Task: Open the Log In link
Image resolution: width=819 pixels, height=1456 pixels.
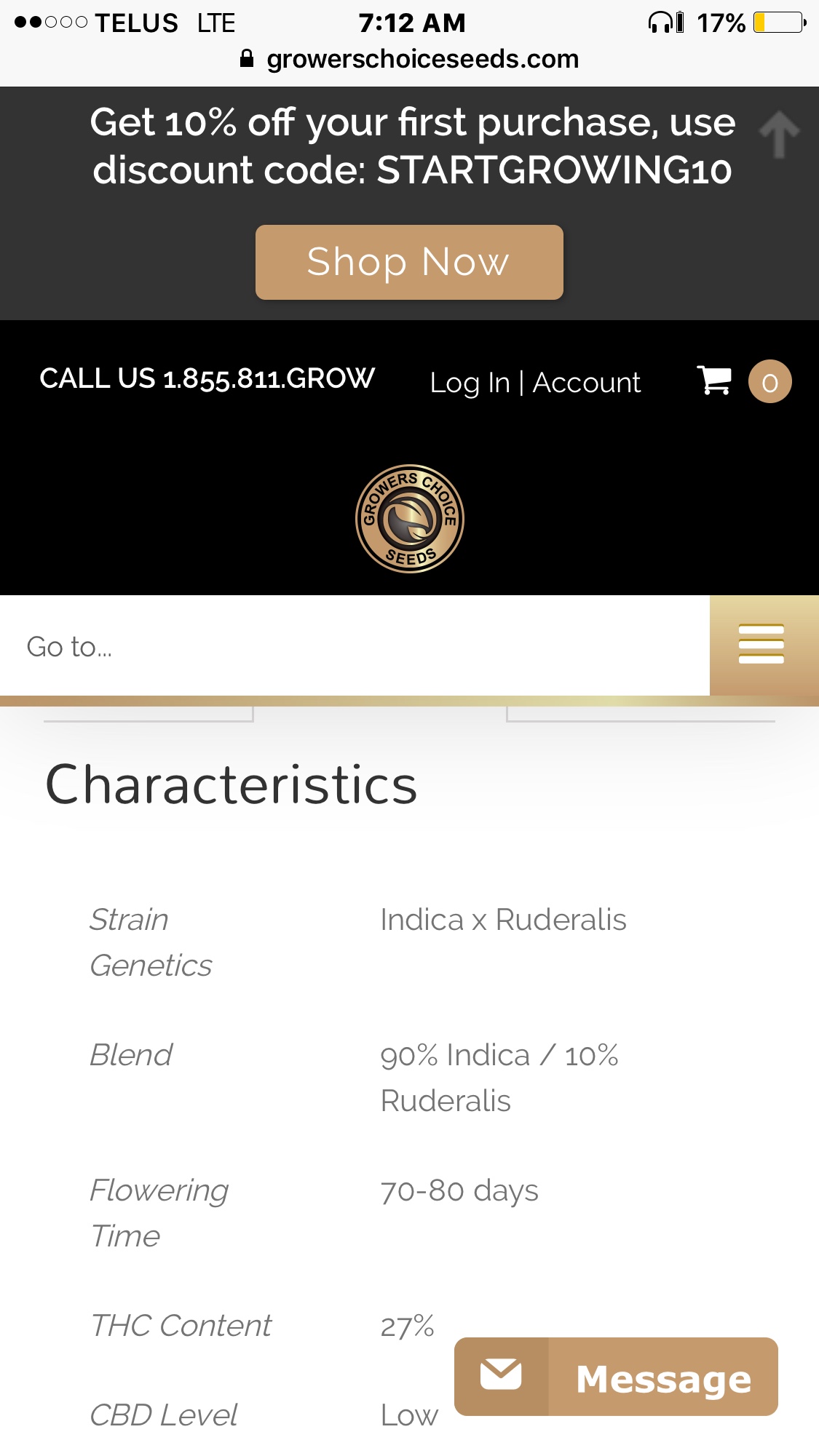Action: [x=469, y=383]
